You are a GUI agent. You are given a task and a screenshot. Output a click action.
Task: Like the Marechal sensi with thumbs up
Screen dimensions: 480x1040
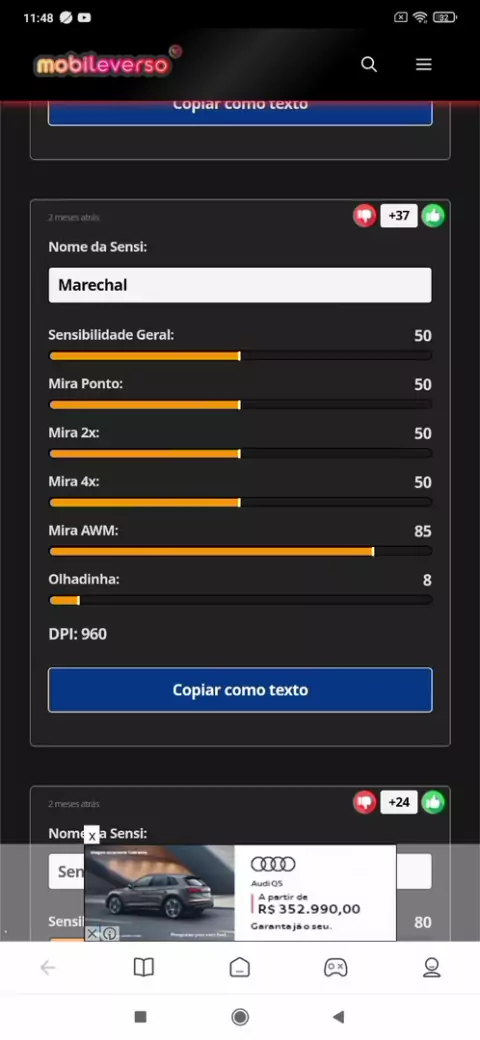coord(433,216)
